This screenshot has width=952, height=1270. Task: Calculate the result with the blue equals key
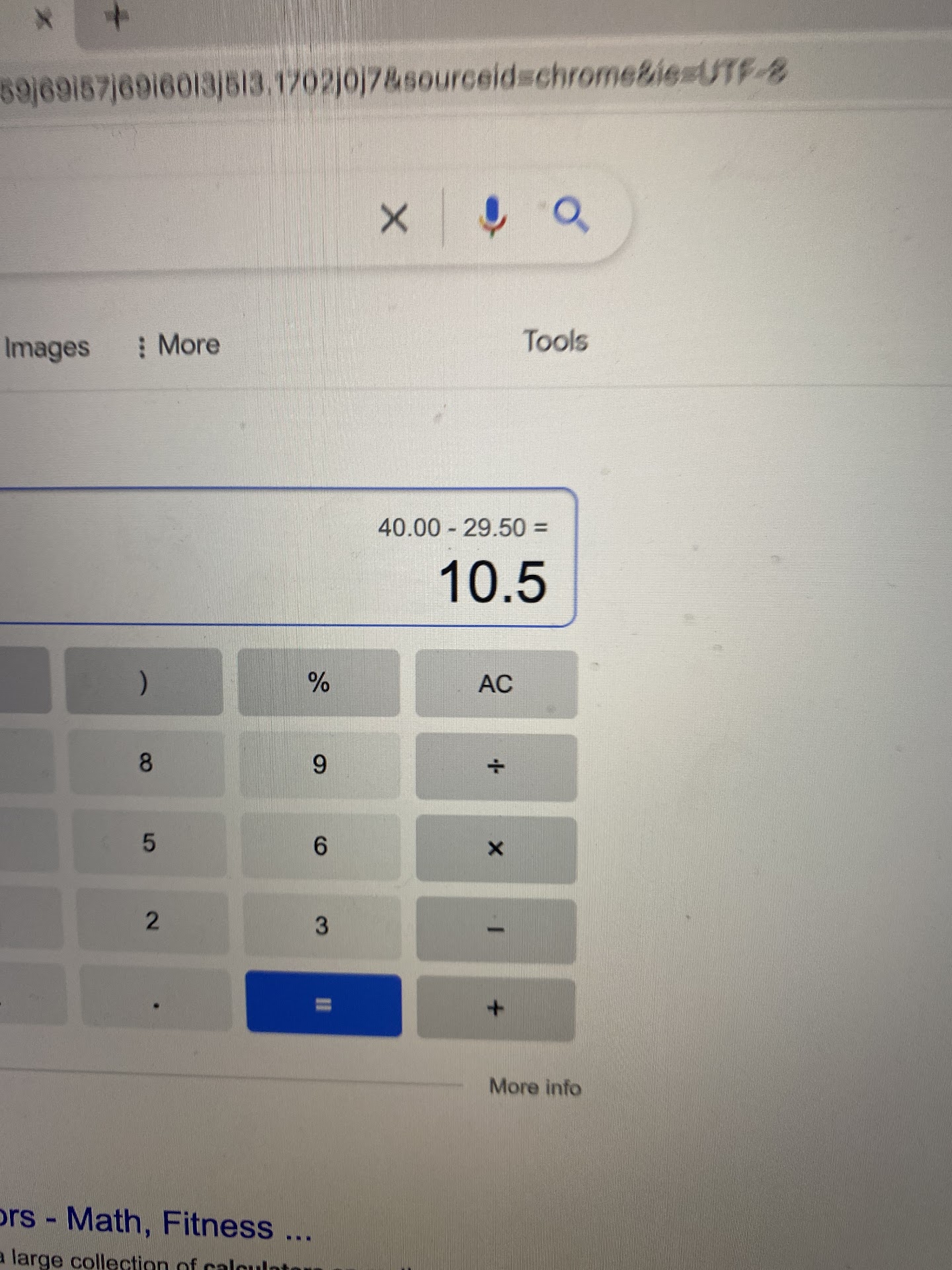(323, 1005)
